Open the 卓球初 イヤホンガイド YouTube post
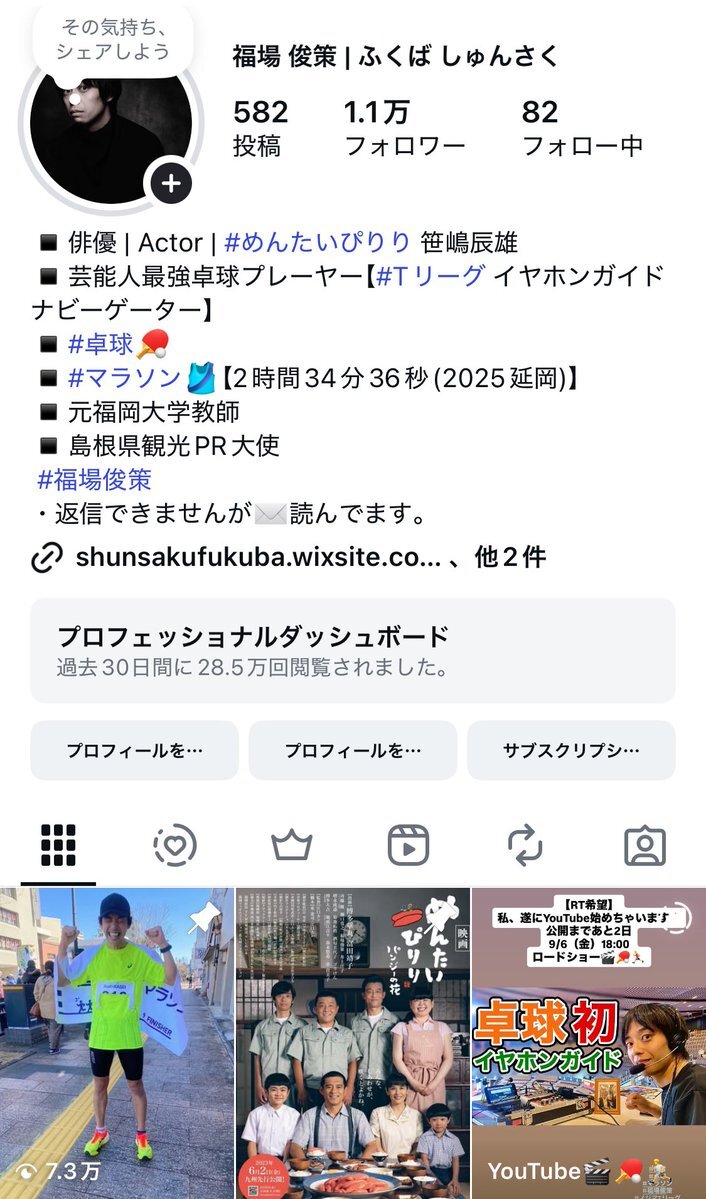This screenshot has height=1199, width=706. click(589, 1040)
